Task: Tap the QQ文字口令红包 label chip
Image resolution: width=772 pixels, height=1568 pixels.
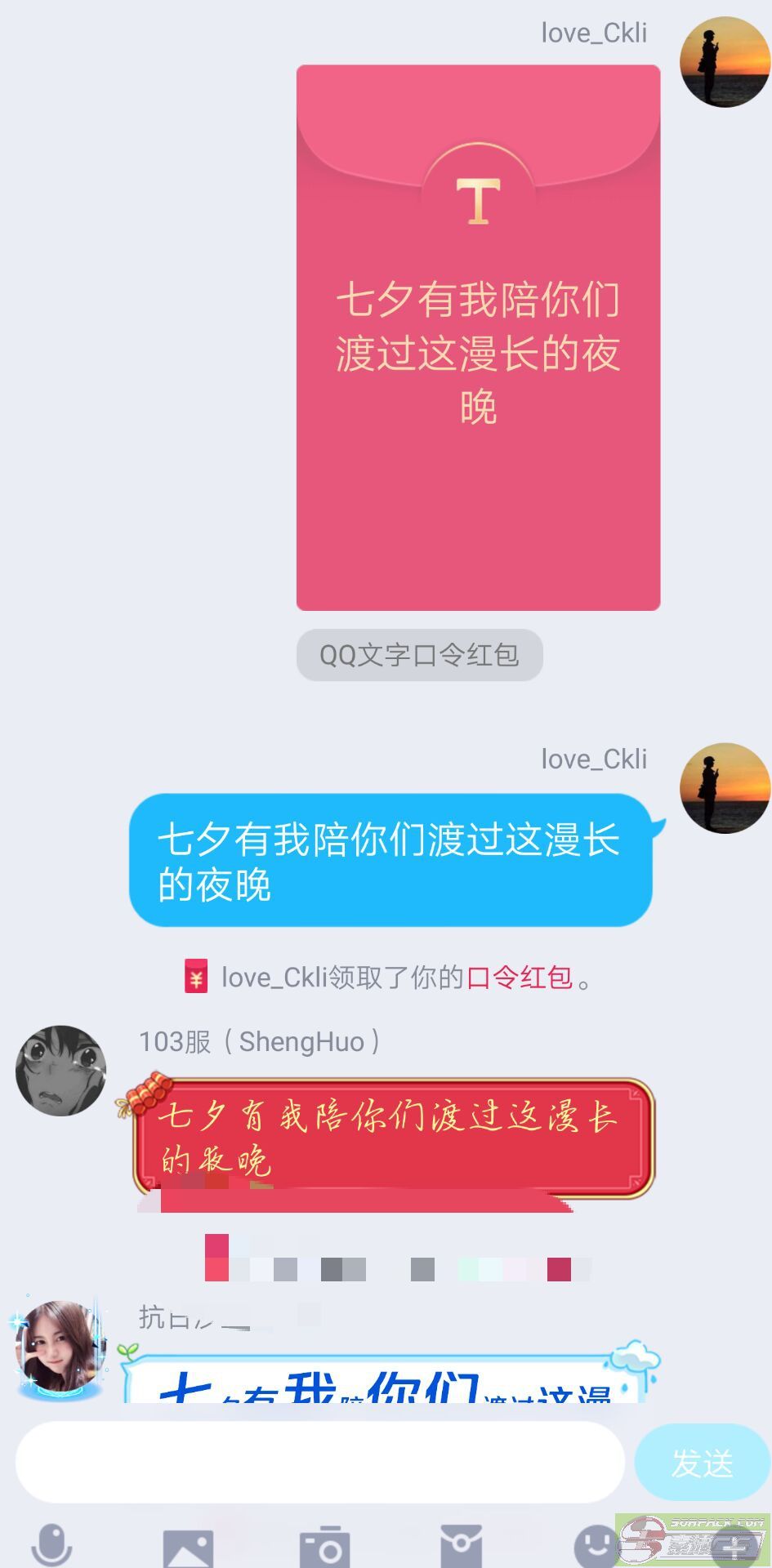Action: click(x=419, y=655)
